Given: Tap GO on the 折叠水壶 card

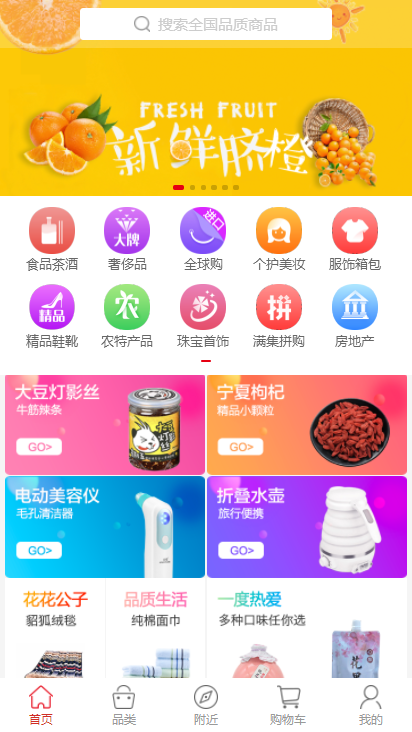Looking at the screenshot, I should coord(241,550).
